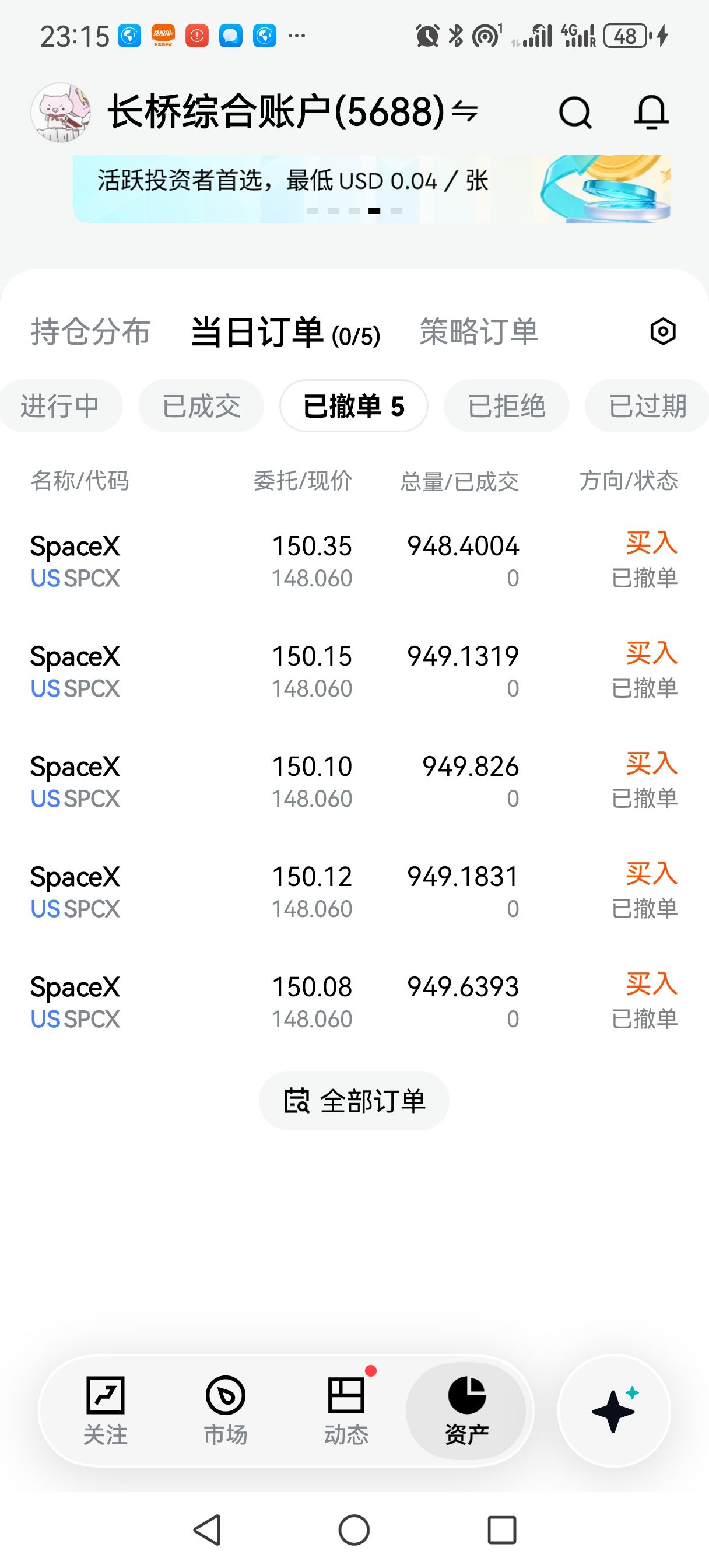The width and height of the screenshot is (709, 1568).
Task: Tap the profile avatar
Action: (61, 113)
